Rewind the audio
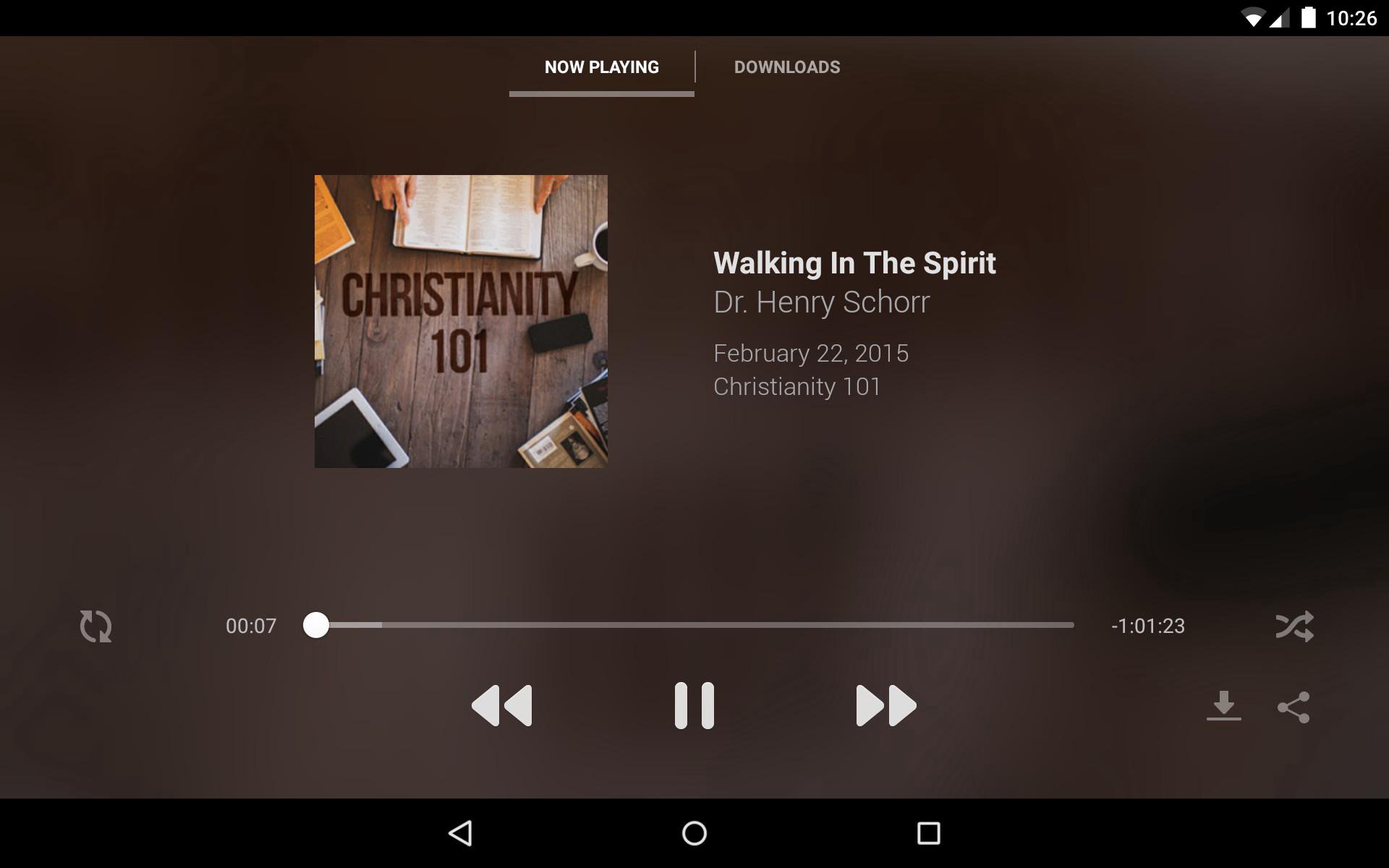Image resolution: width=1389 pixels, height=868 pixels. tap(502, 705)
